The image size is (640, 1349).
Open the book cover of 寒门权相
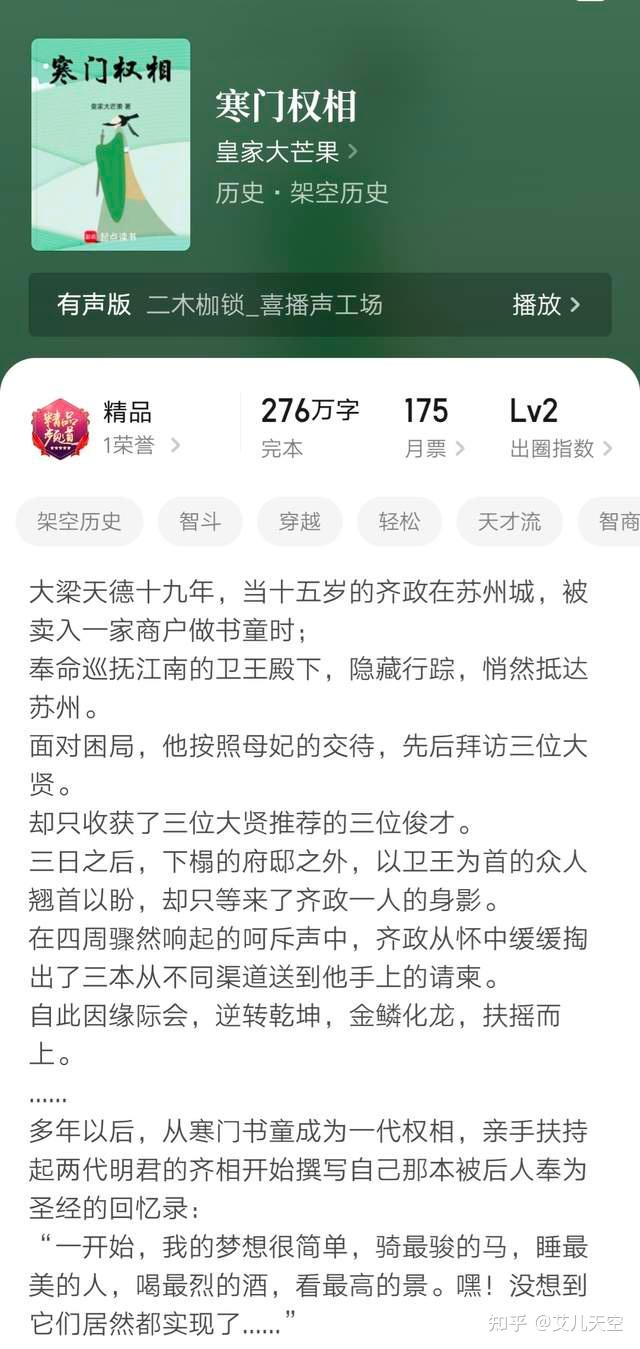pos(111,144)
